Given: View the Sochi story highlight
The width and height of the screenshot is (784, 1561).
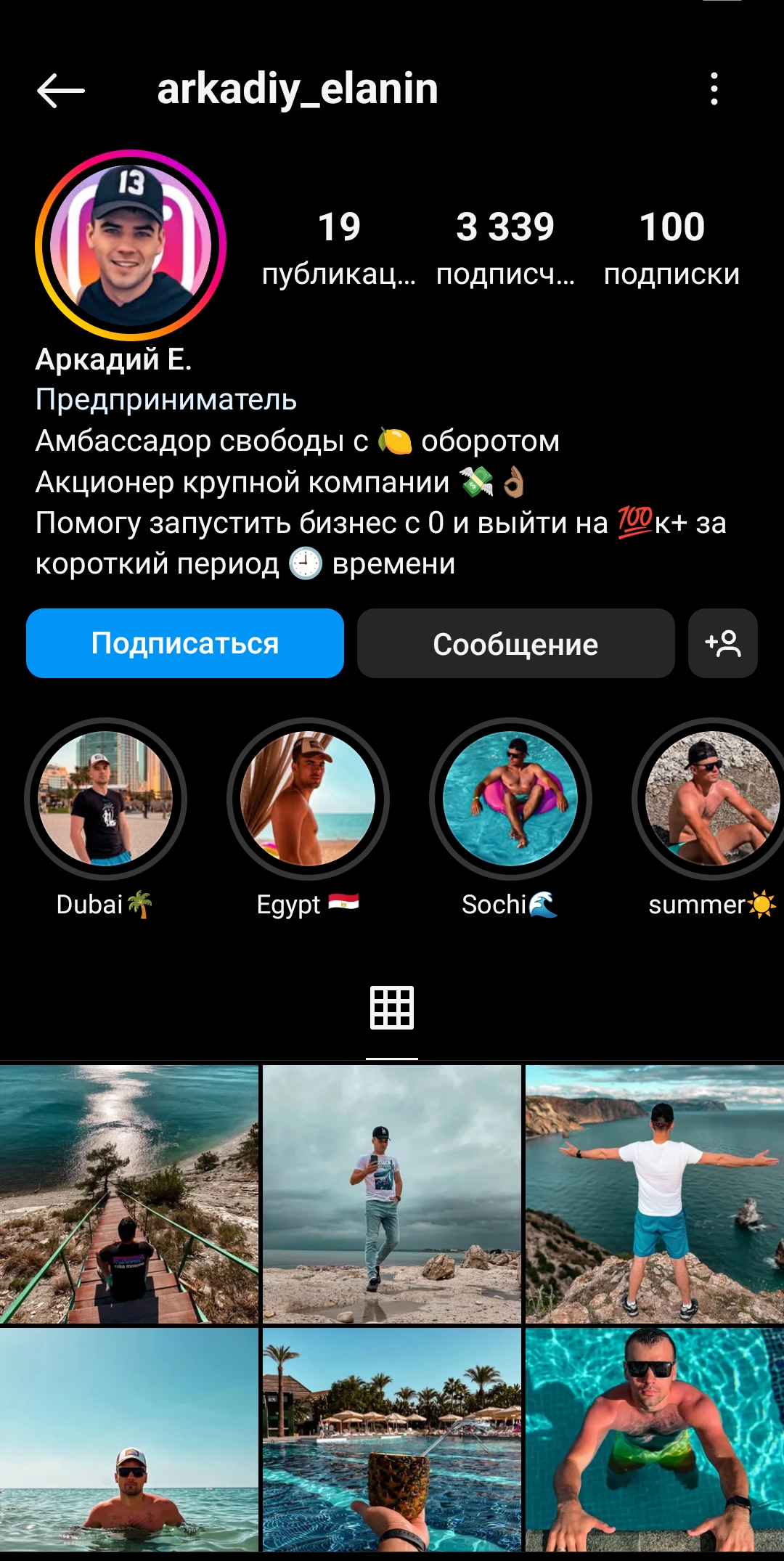Looking at the screenshot, I should click(x=510, y=799).
